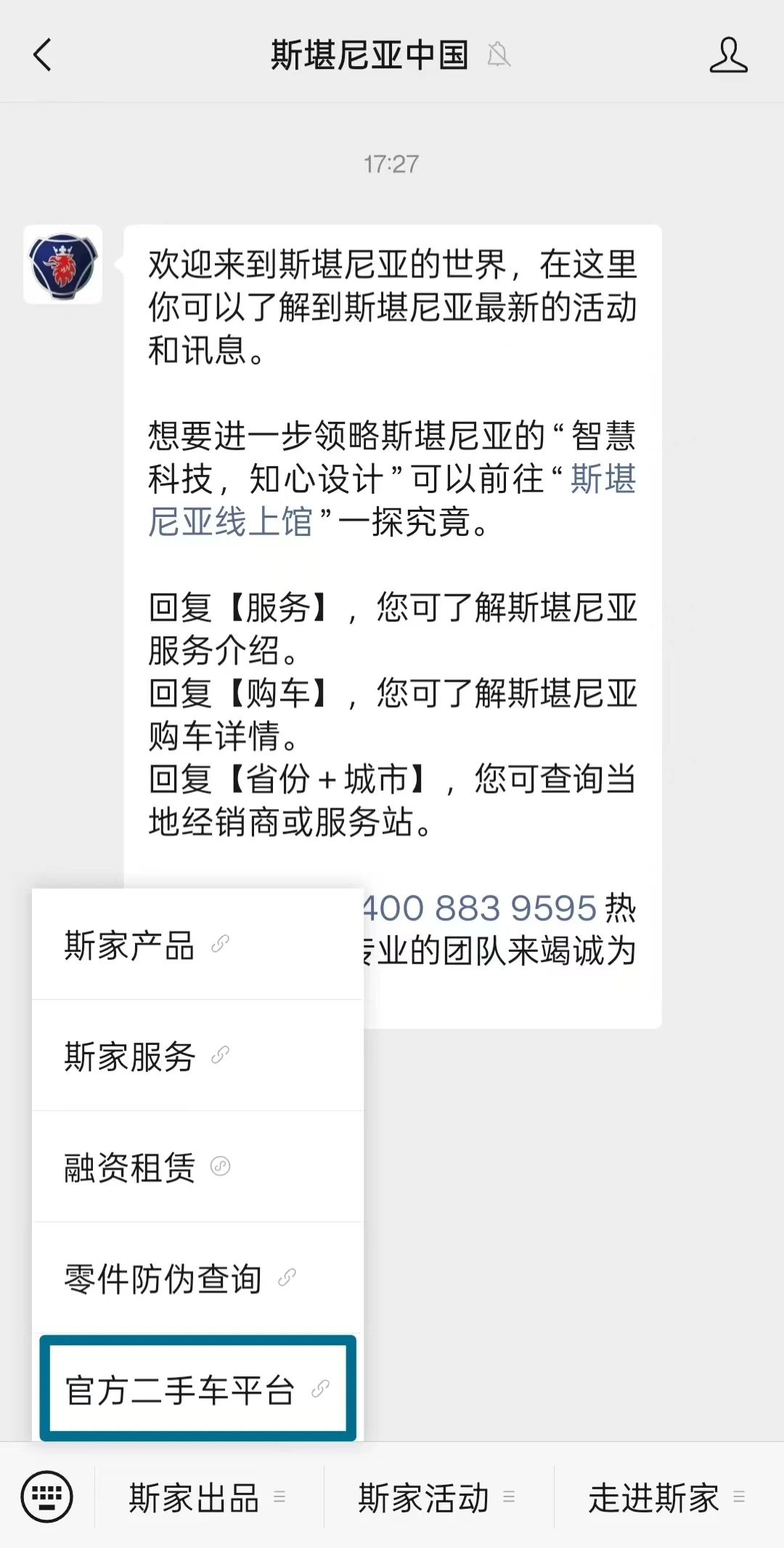Switch to keyboard input mode
This screenshot has height=1548, width=784.
(47, 1496)
